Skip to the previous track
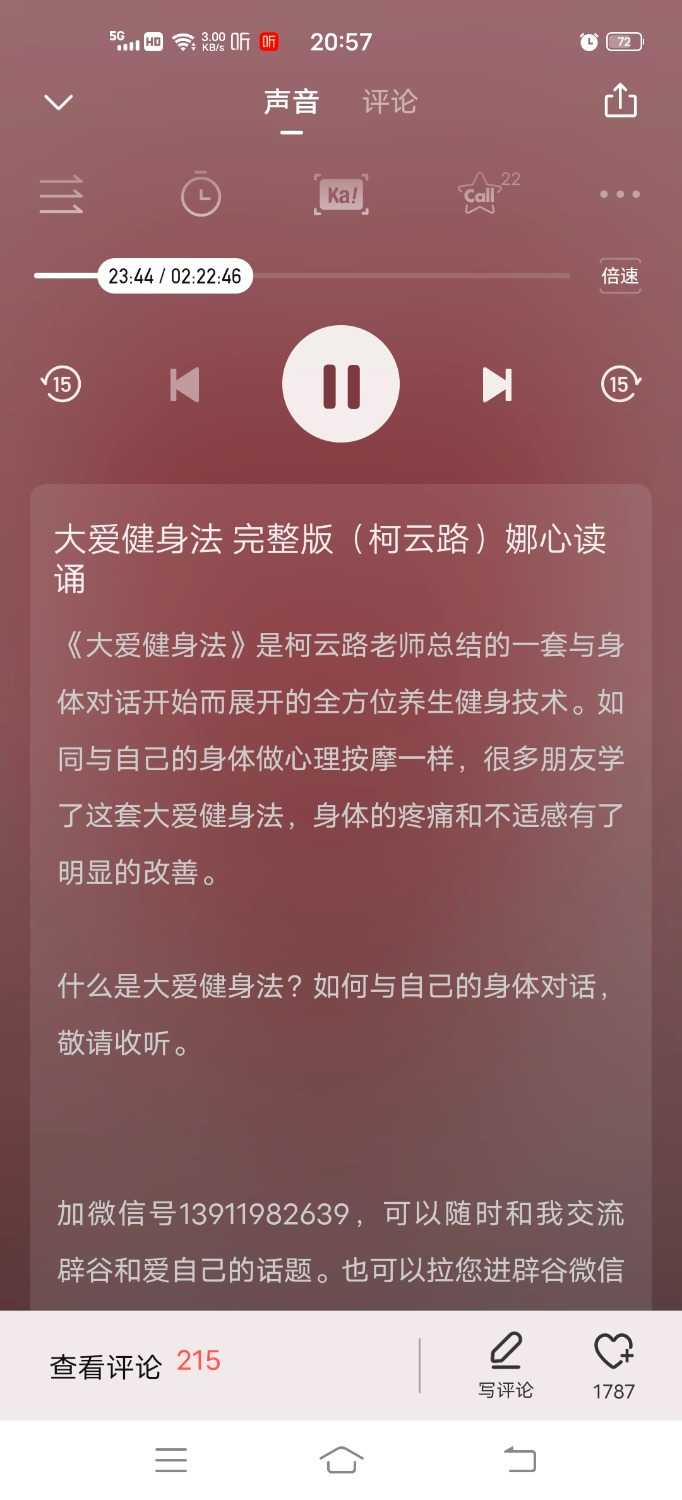The image size is (682, 1500). pyautogui.click(x=185, y=384)
